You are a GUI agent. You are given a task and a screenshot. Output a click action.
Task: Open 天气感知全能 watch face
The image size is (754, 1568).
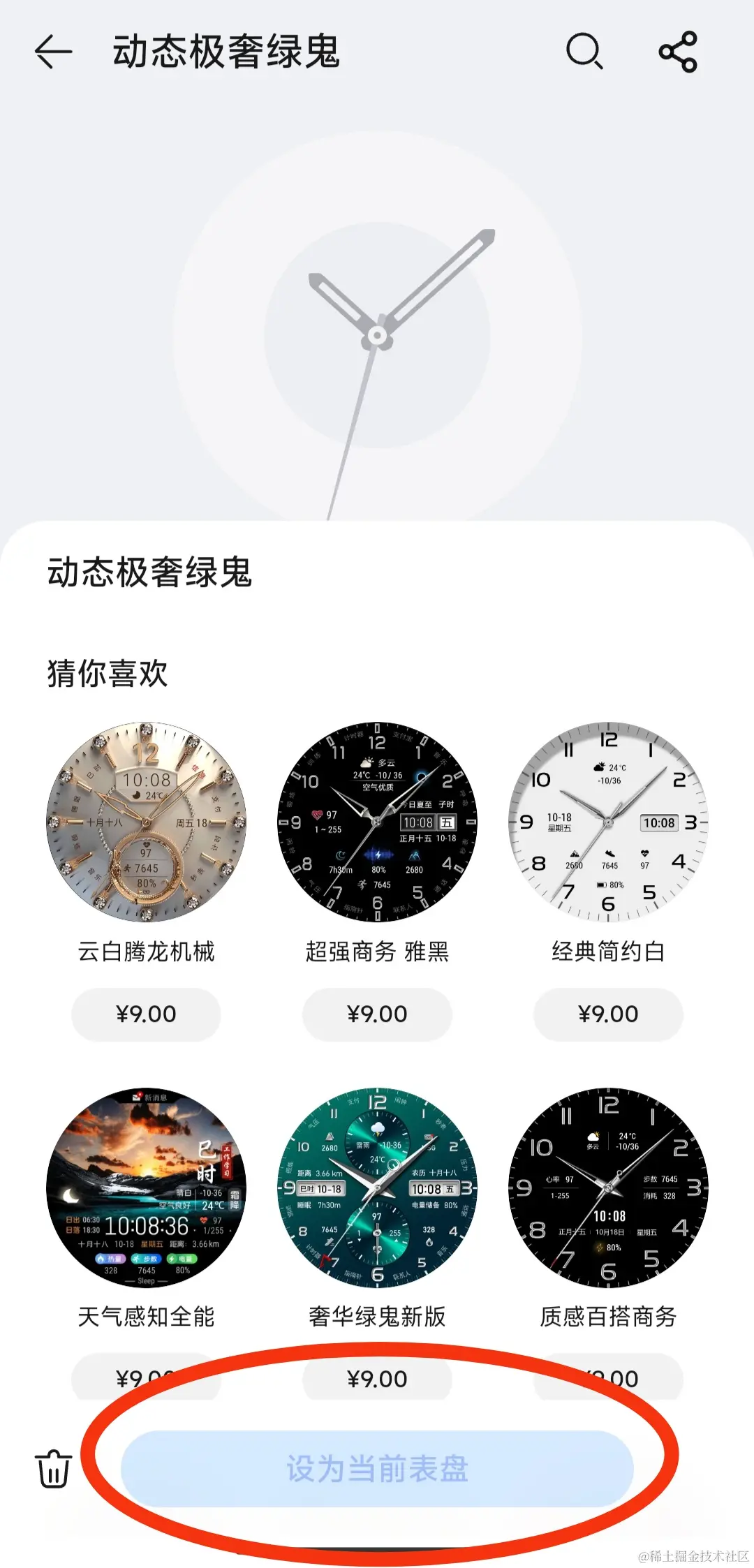coord(146,1188)
